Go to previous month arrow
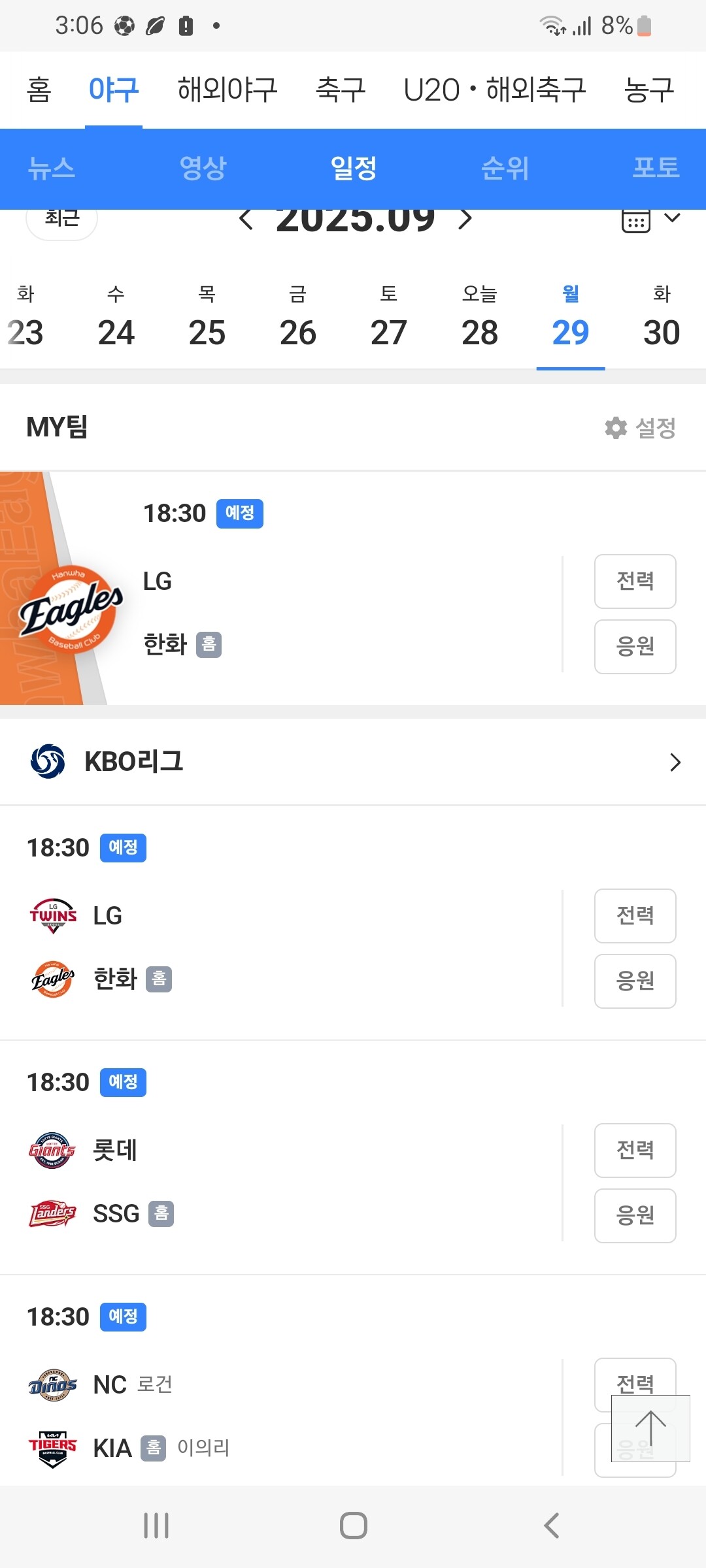706x1568 pixels. coord(246,220)
